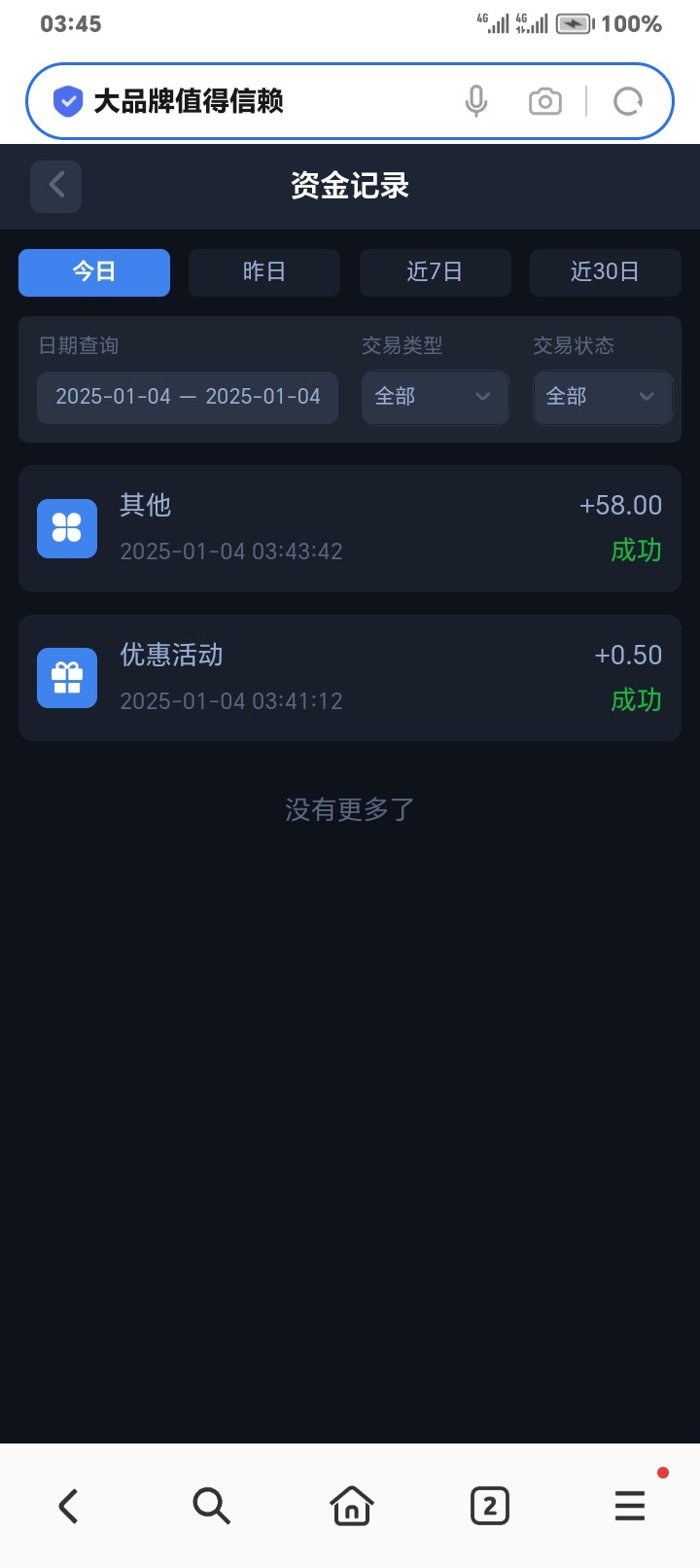
Task: Open the date range picker
Action: 188,397
